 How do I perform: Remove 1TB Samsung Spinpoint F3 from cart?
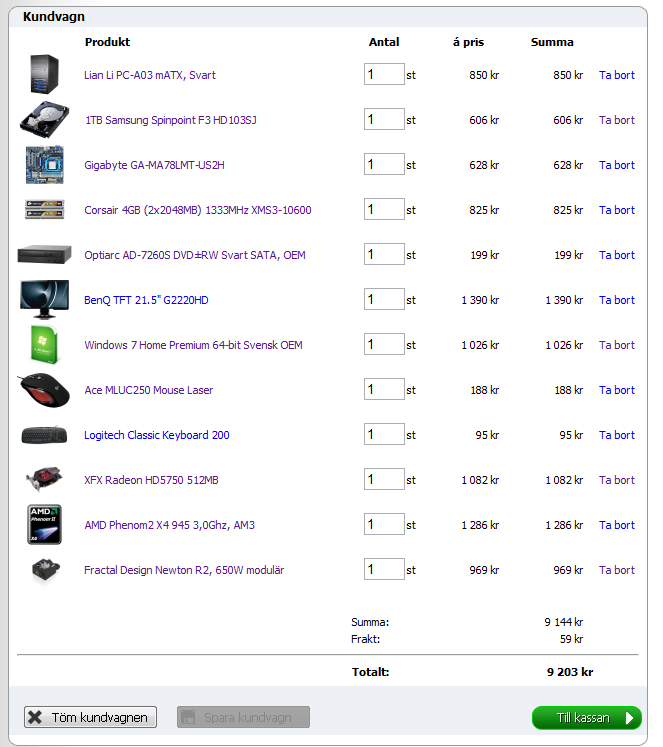coord(616,120)
